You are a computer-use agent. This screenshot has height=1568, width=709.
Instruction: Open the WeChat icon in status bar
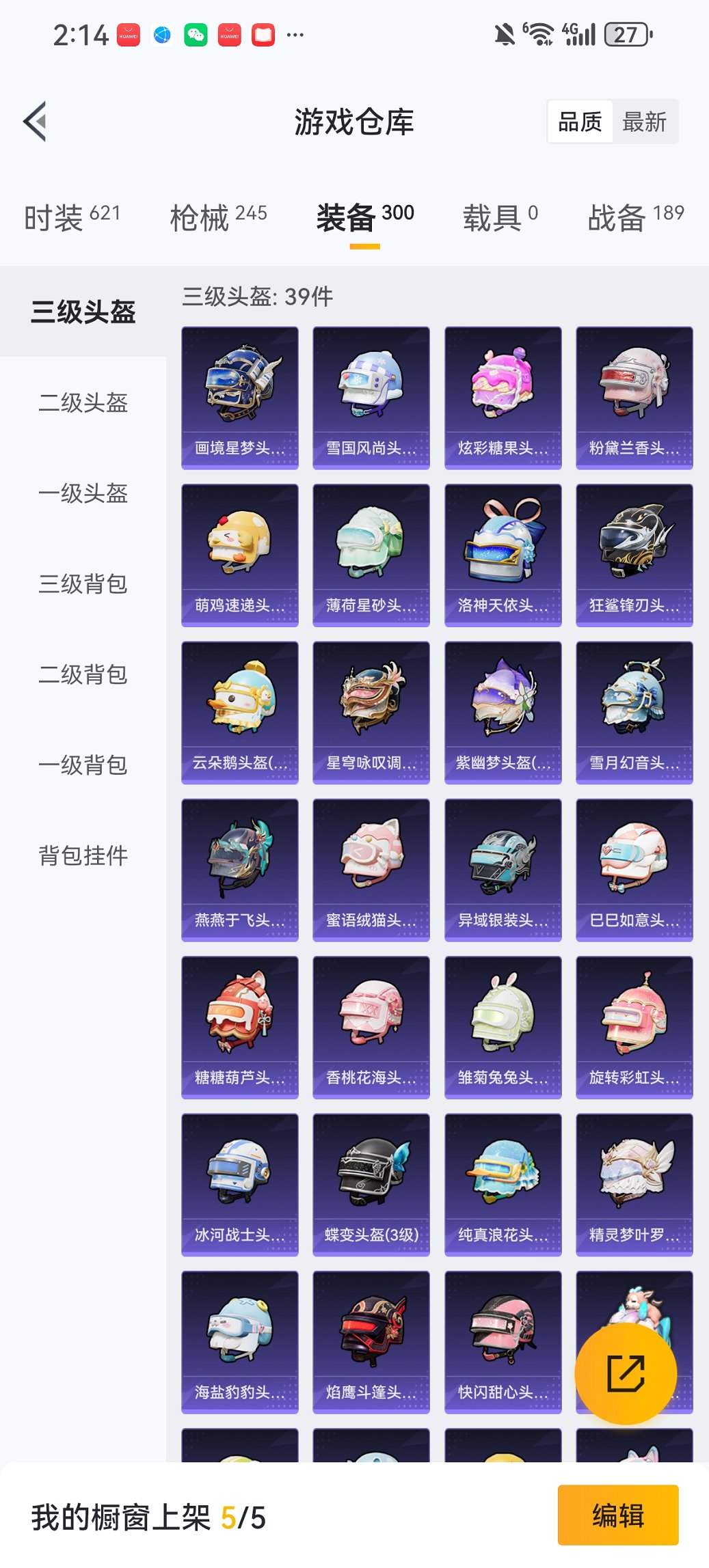coord(196,33)
